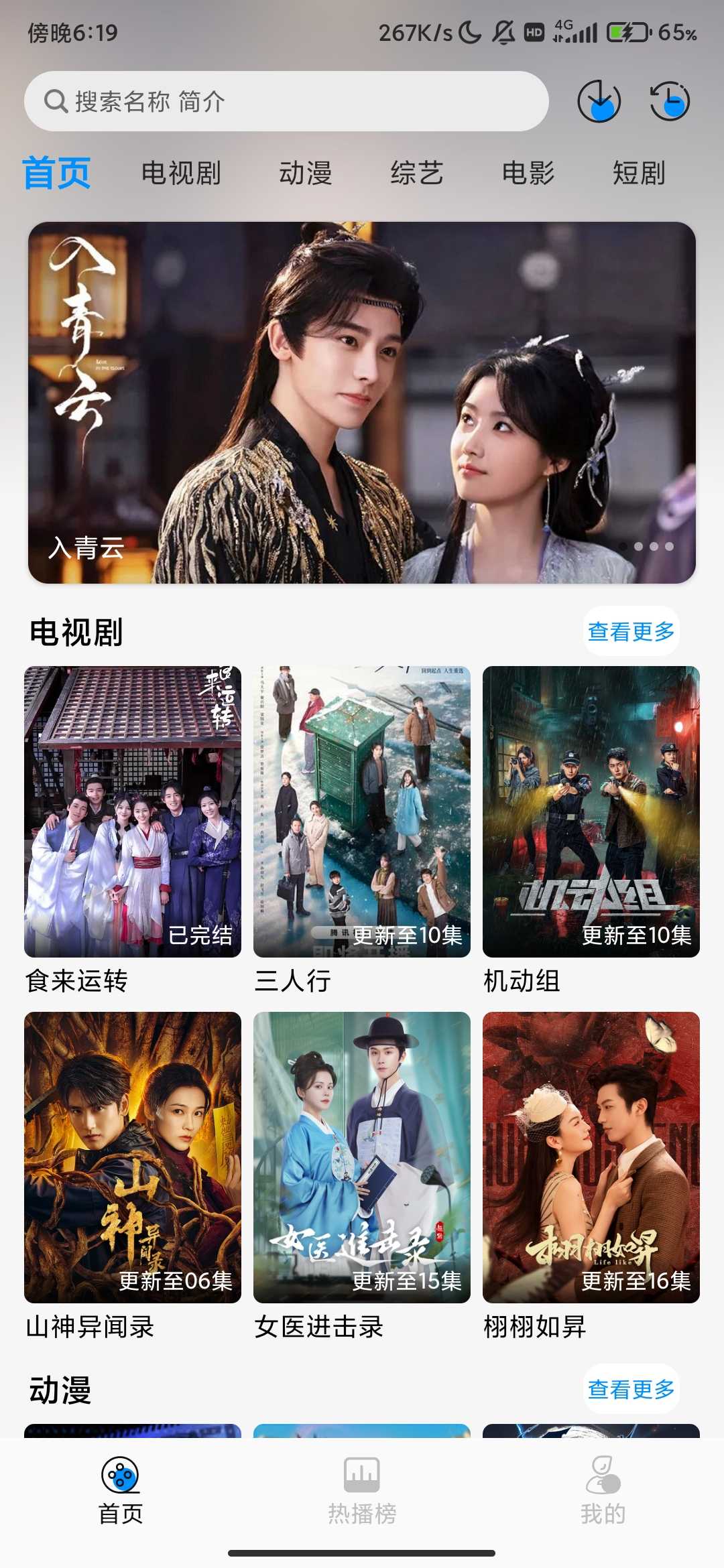724x1568 pixels.
Task: Switch to the 电视剧 top tab
Action: click(181, 173)
